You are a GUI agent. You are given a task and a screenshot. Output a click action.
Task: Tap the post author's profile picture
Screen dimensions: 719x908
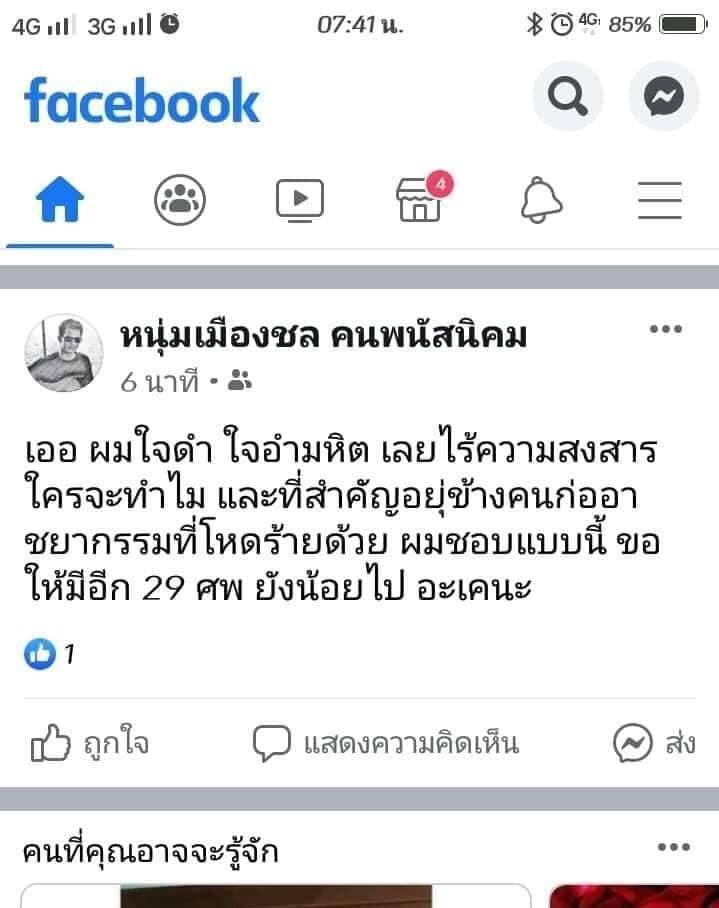click(64, 353)
